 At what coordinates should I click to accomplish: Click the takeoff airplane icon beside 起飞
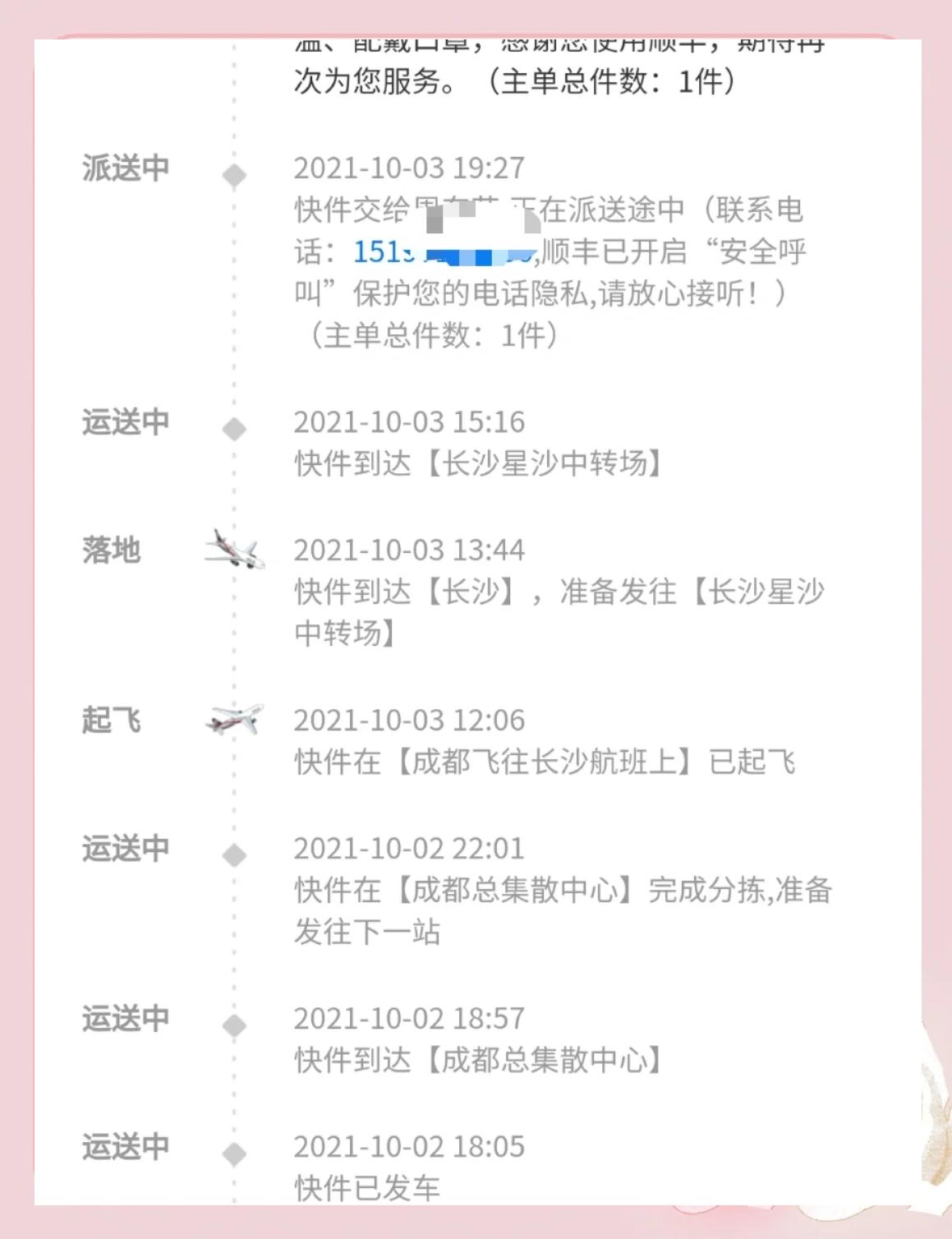tap(237, 720)
